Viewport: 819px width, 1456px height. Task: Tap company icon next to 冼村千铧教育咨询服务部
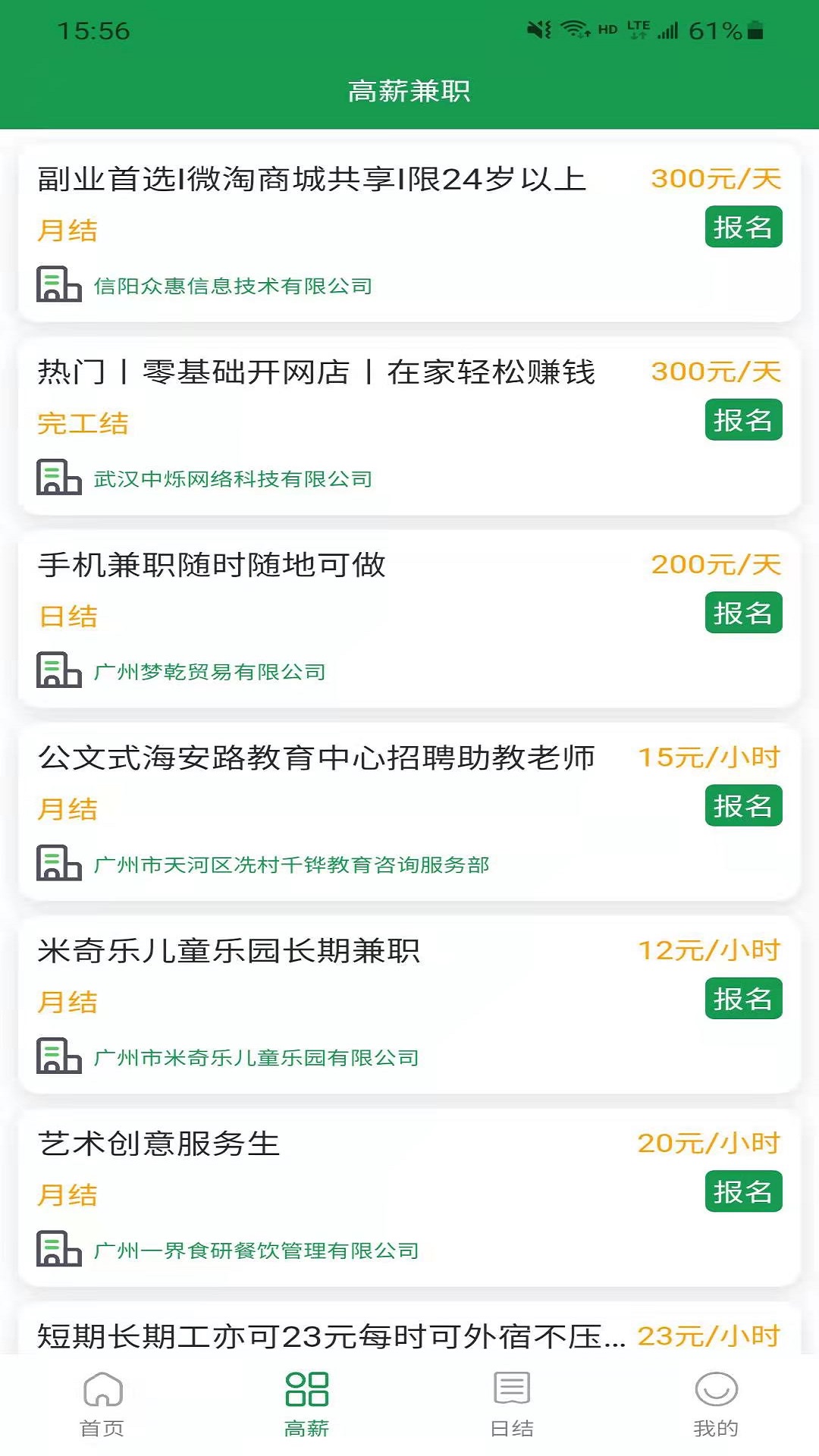point(59,864)
